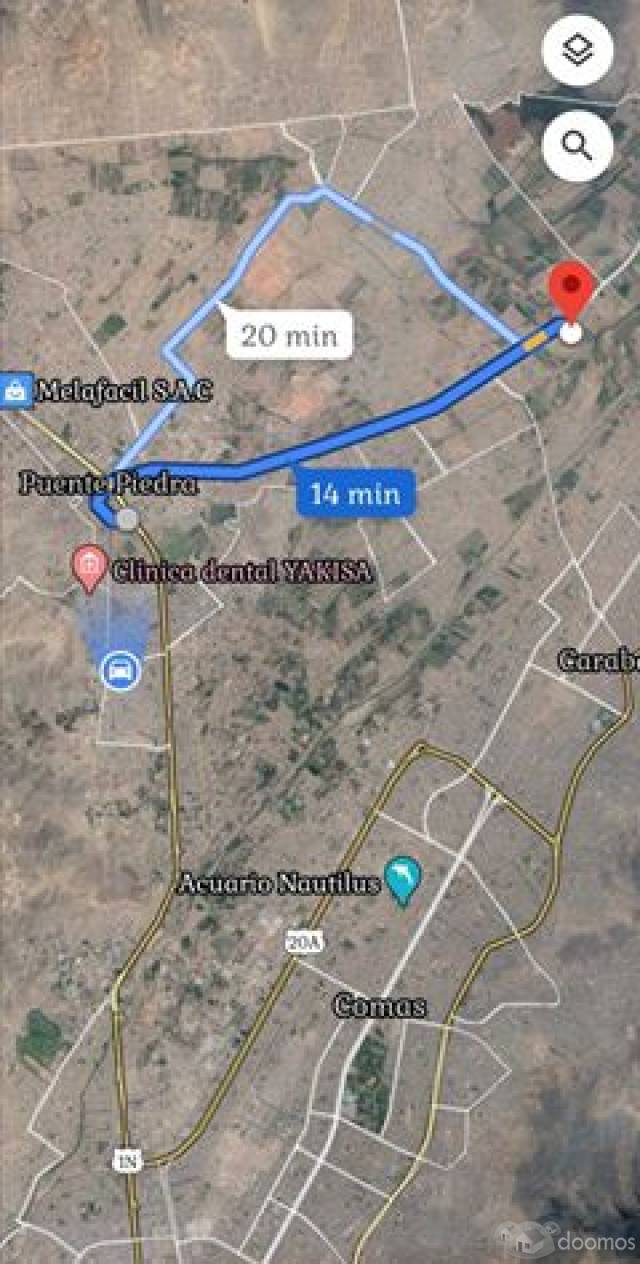
Task: Open Melafacil S.A.C place marker
Action: coord(16,389)
